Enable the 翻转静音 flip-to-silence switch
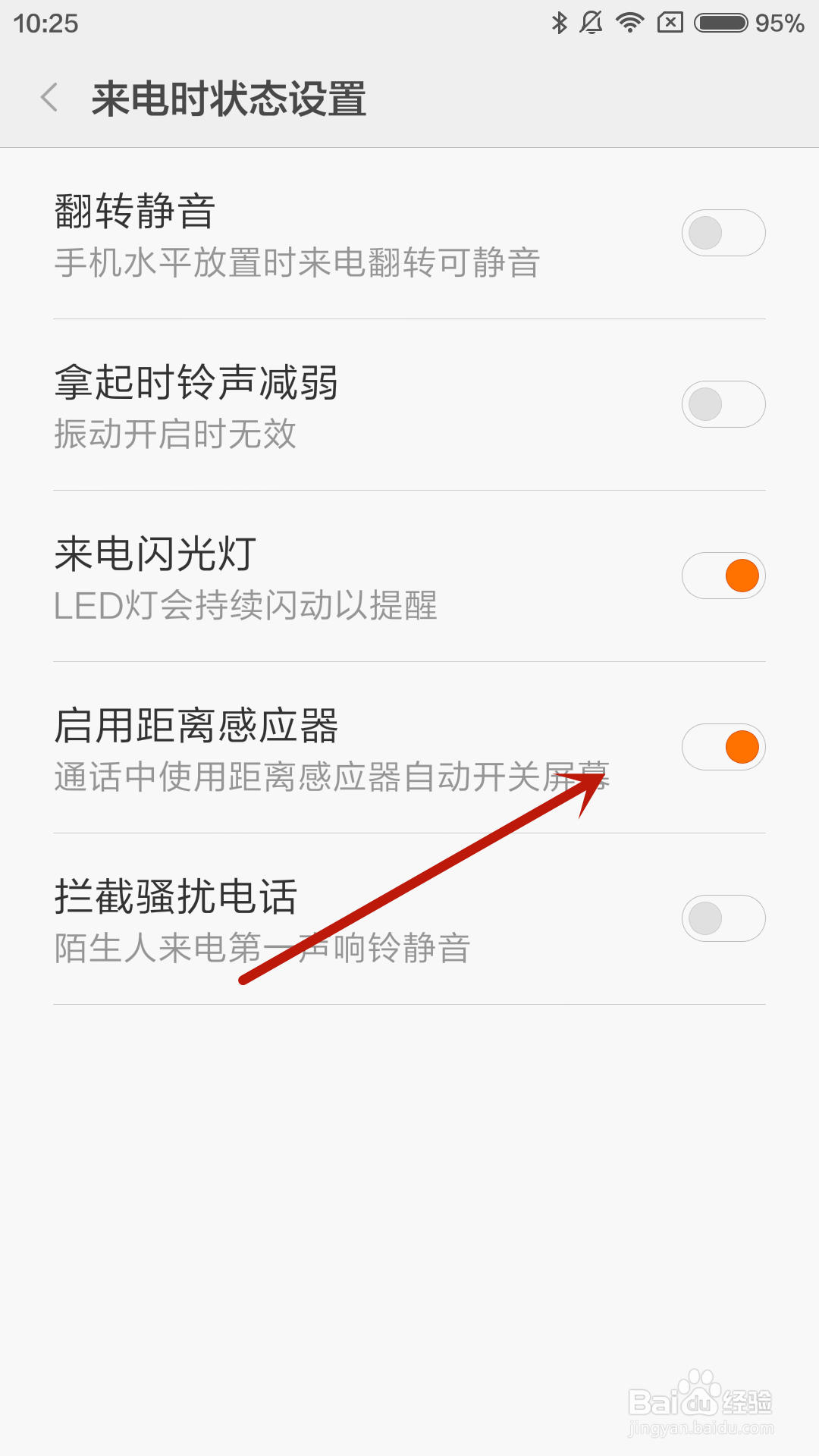The height and width of the screenshot is (1456, 819). click(x=723, y=233)
